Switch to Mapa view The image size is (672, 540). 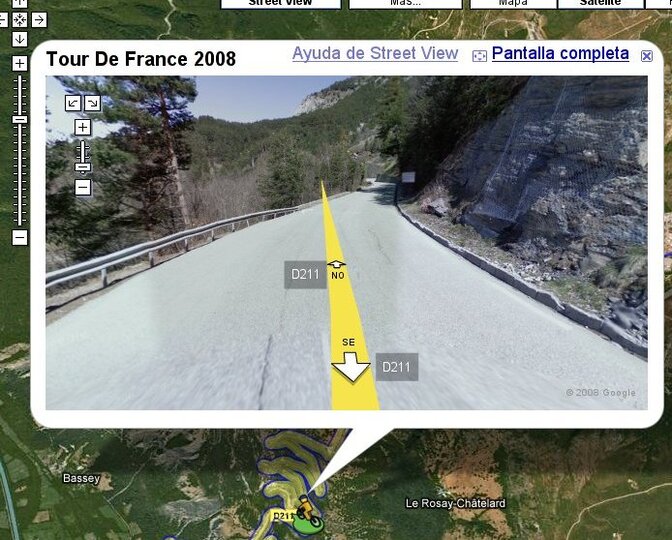tap(513, 3)
